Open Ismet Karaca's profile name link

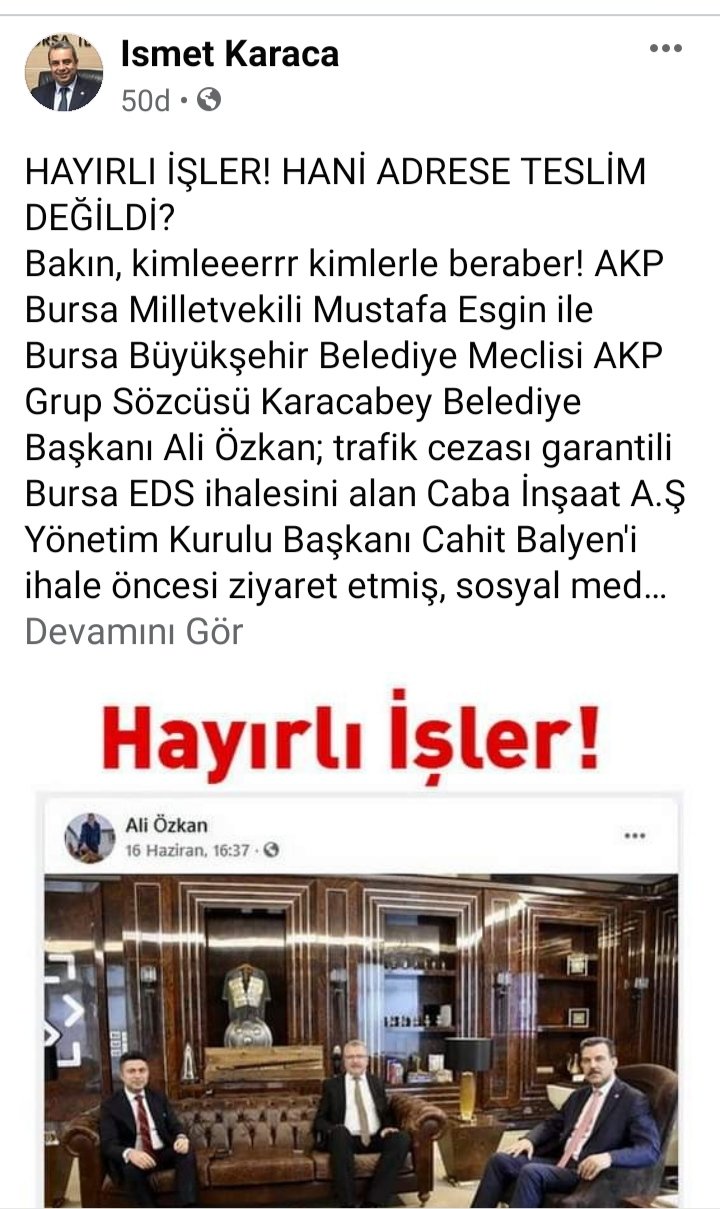(x=229, y=55)
